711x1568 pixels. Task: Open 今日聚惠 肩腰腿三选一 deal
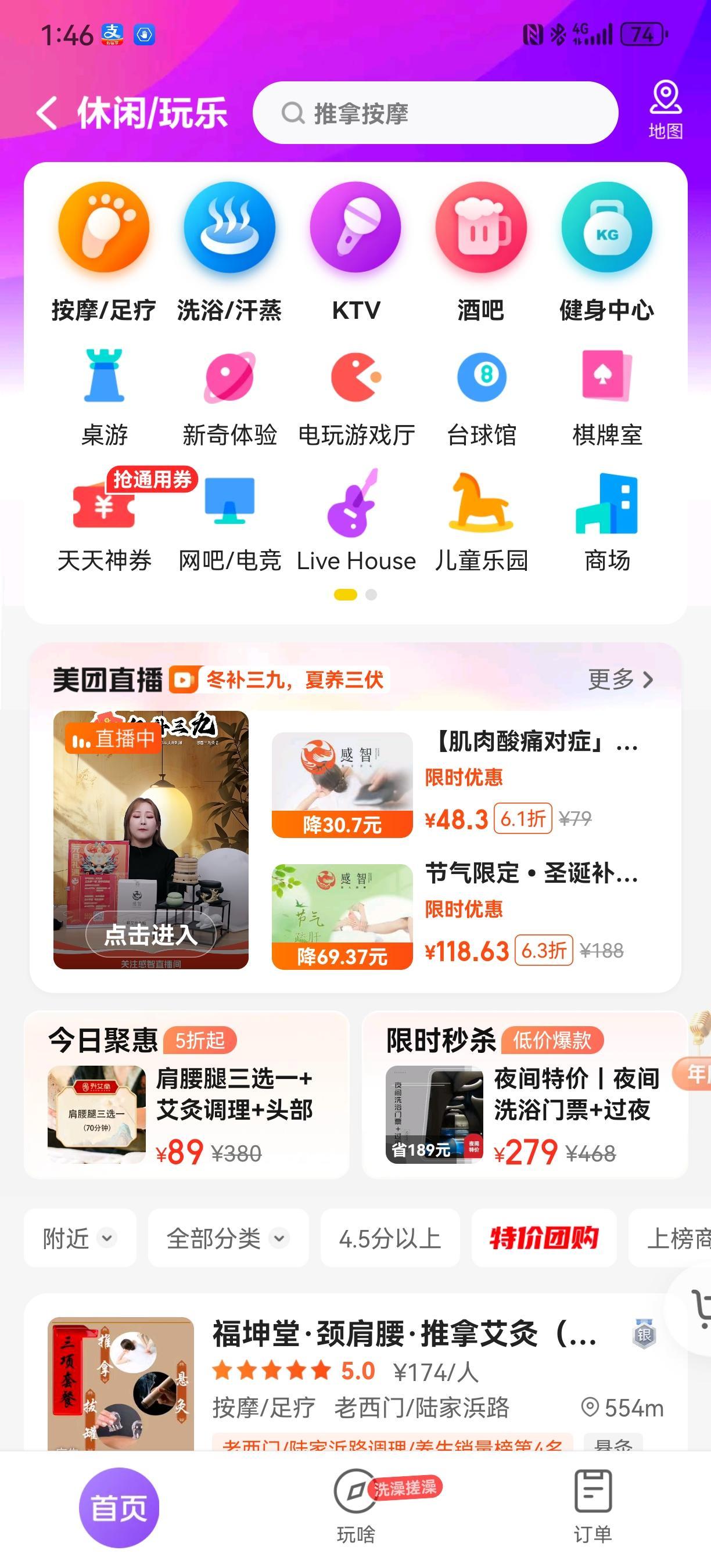point(186,1113)
